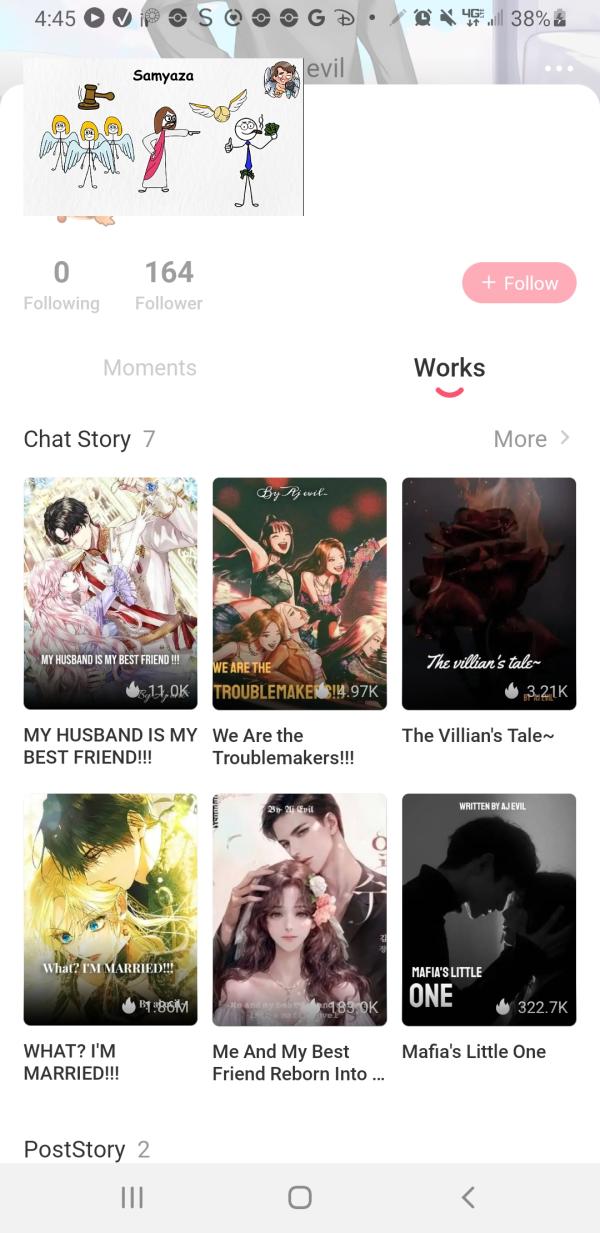Open WHAT? I'M MARRIED story
This screenshot has height=1233, width=600.
click(x=110, y=909)
